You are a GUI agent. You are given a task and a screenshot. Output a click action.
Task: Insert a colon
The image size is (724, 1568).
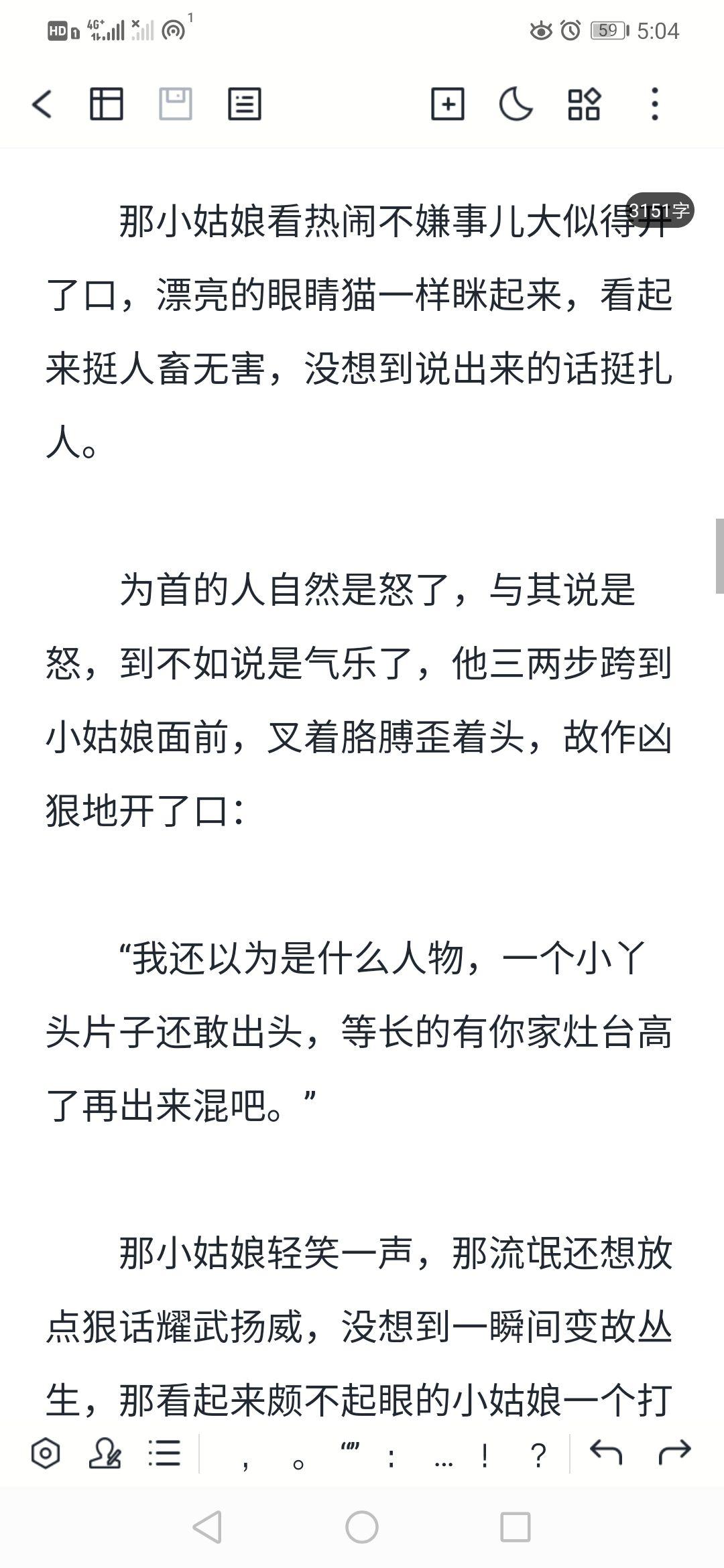coord(391,1455)
